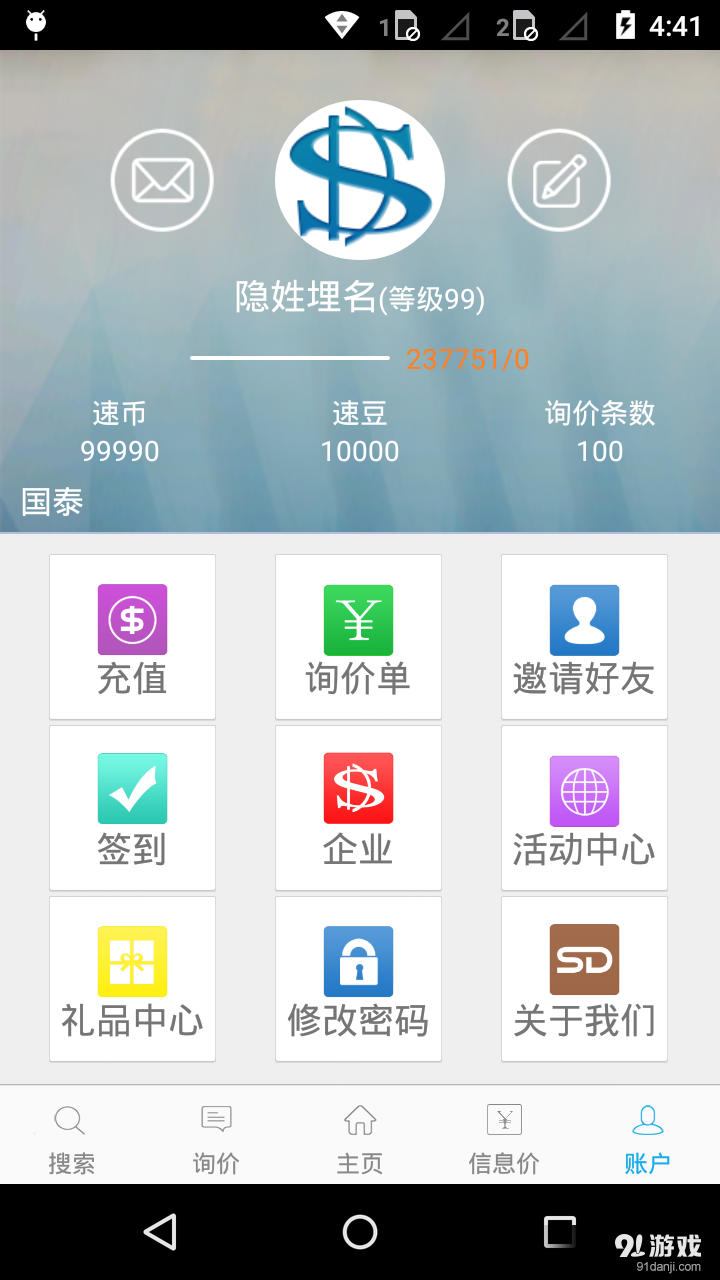Go to the 主页 home tab
The height and width of the screenshot is (1280, 720).
pos(360,1137)
